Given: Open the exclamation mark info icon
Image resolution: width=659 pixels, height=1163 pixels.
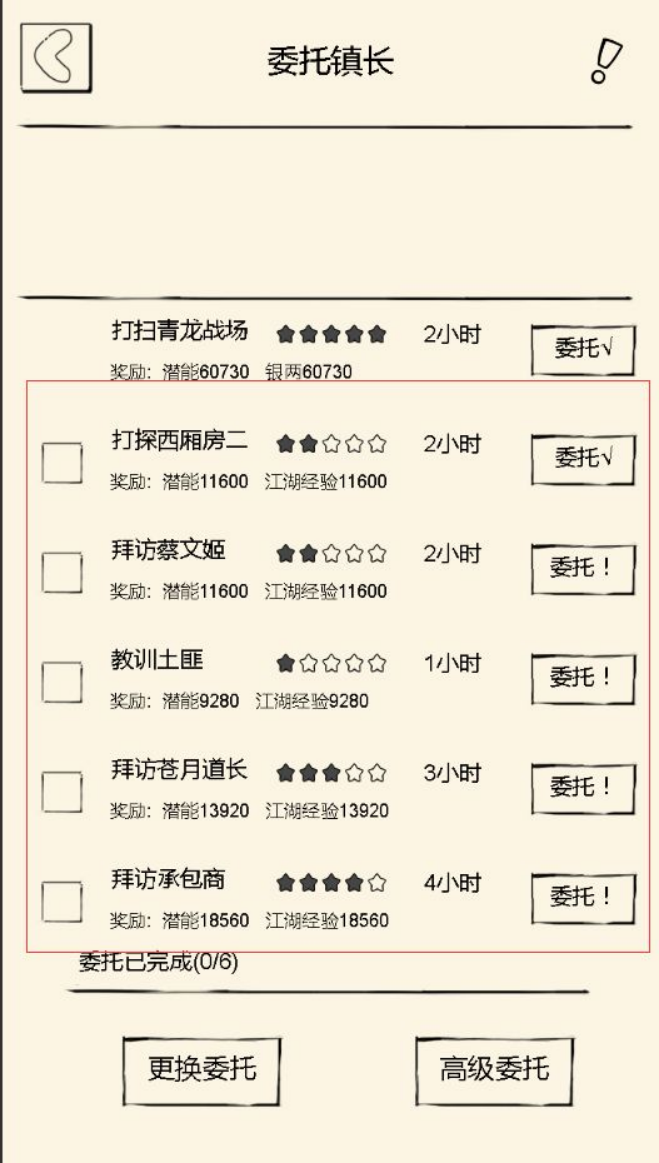Looking at the screenshot, I should (x=606, y=61).
